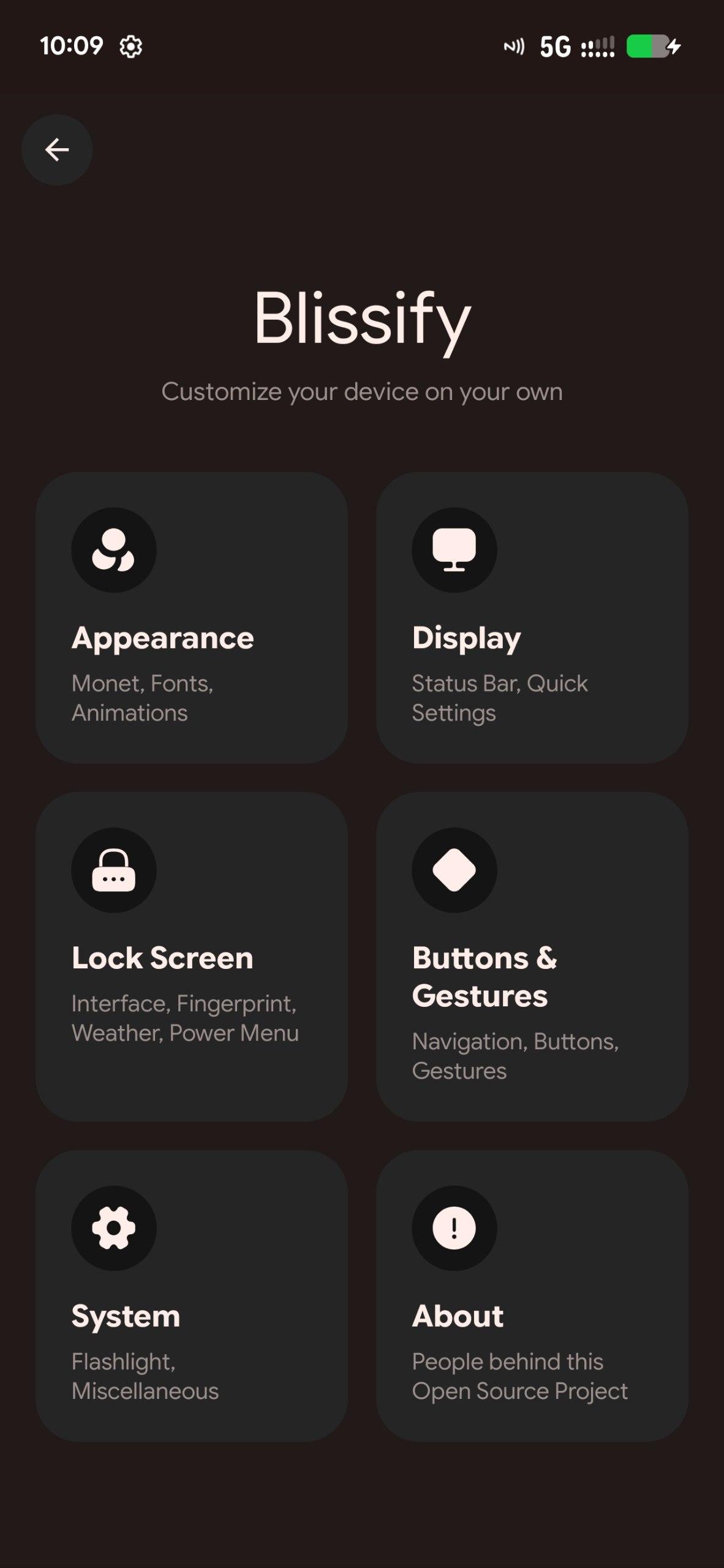Tap the System card
Screen dimensions: 724x1568
[x=192, y=1295]
